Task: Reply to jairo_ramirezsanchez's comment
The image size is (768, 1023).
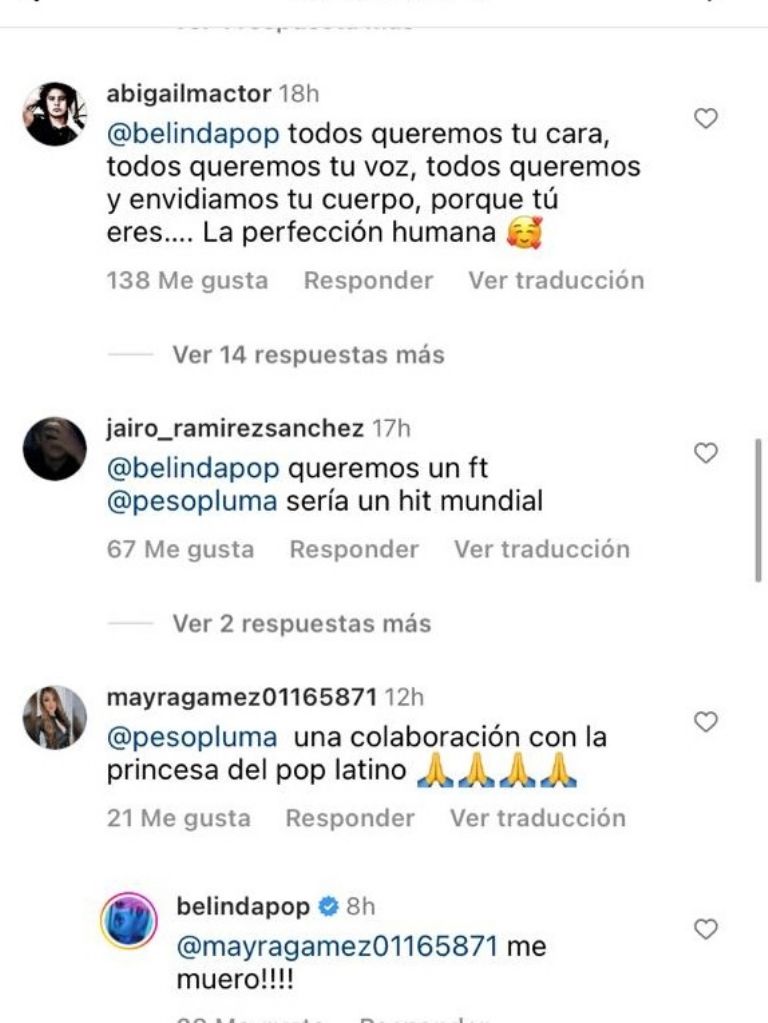Action: tap(354, 549)
